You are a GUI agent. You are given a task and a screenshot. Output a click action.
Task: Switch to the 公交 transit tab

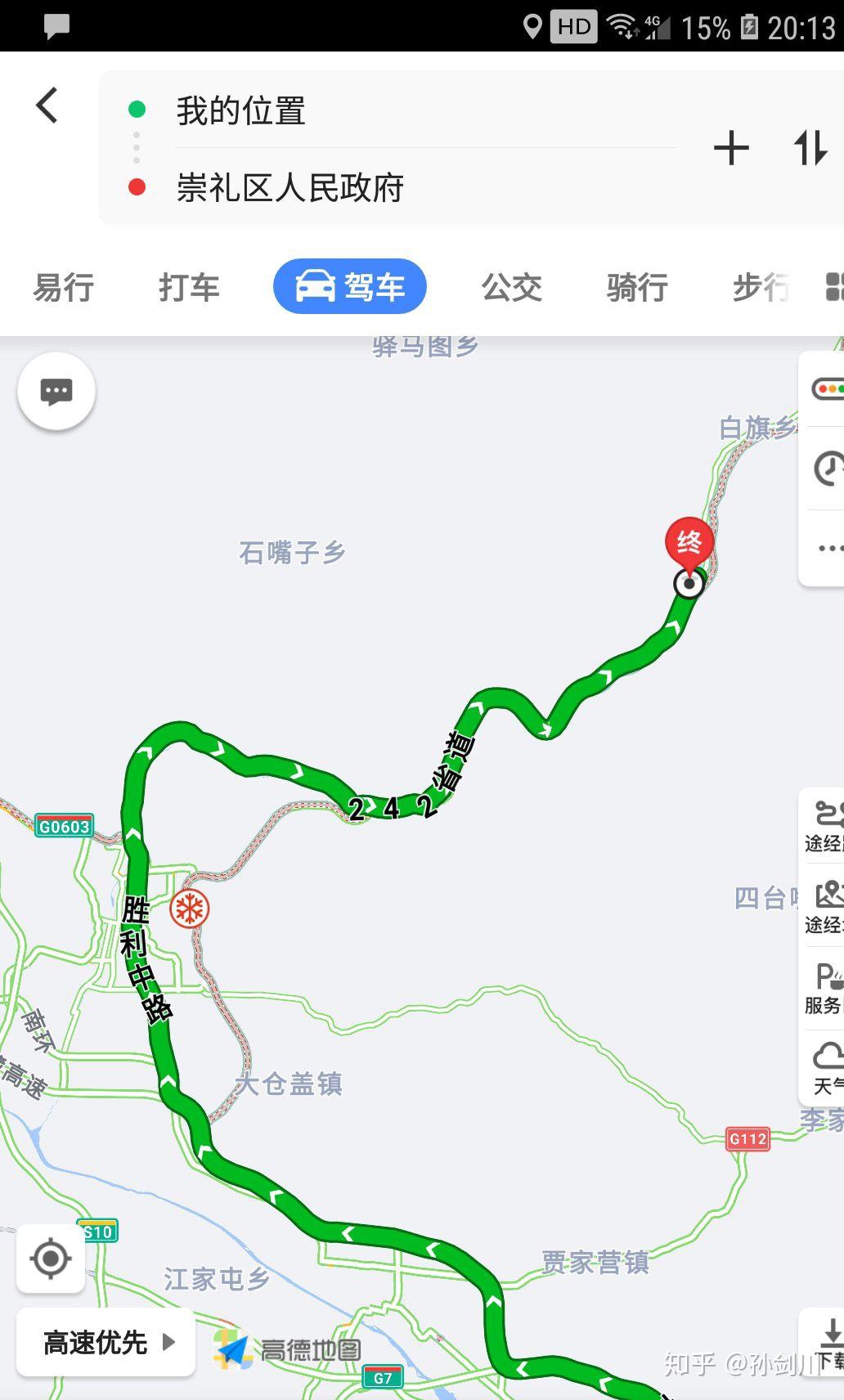coord(512,287)
